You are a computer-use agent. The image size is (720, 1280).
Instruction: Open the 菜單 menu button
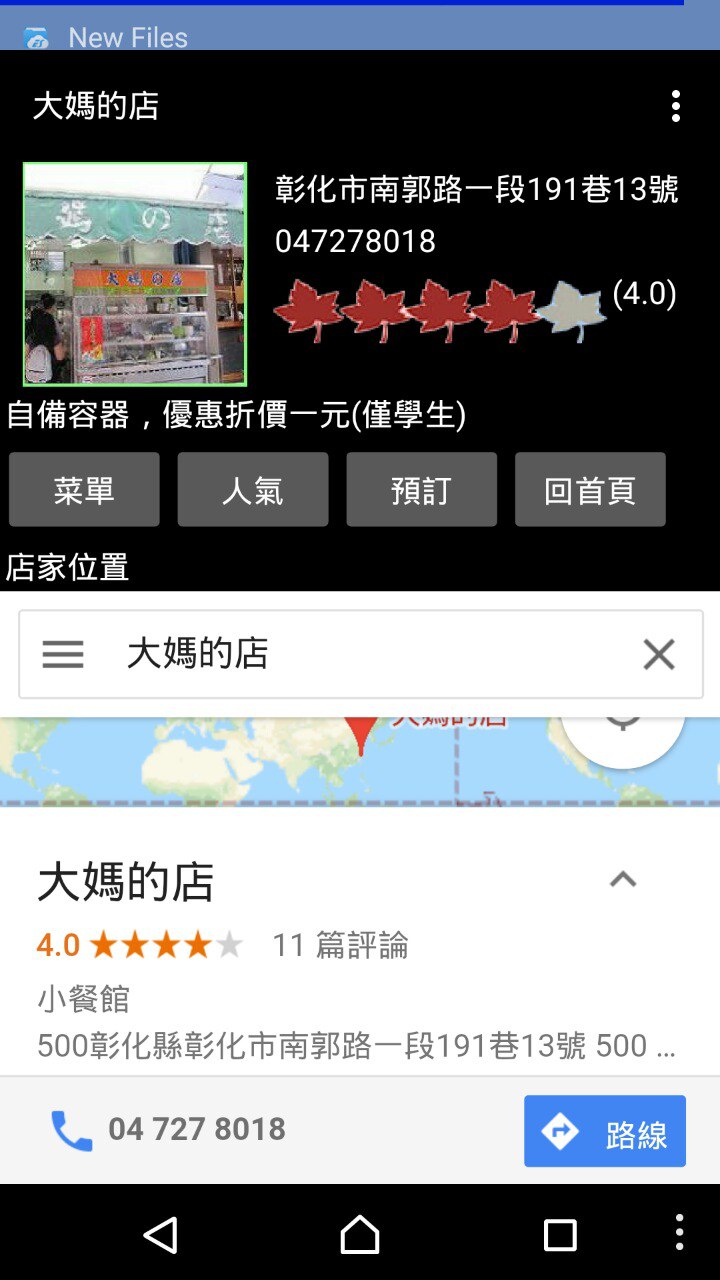[84, 490]
